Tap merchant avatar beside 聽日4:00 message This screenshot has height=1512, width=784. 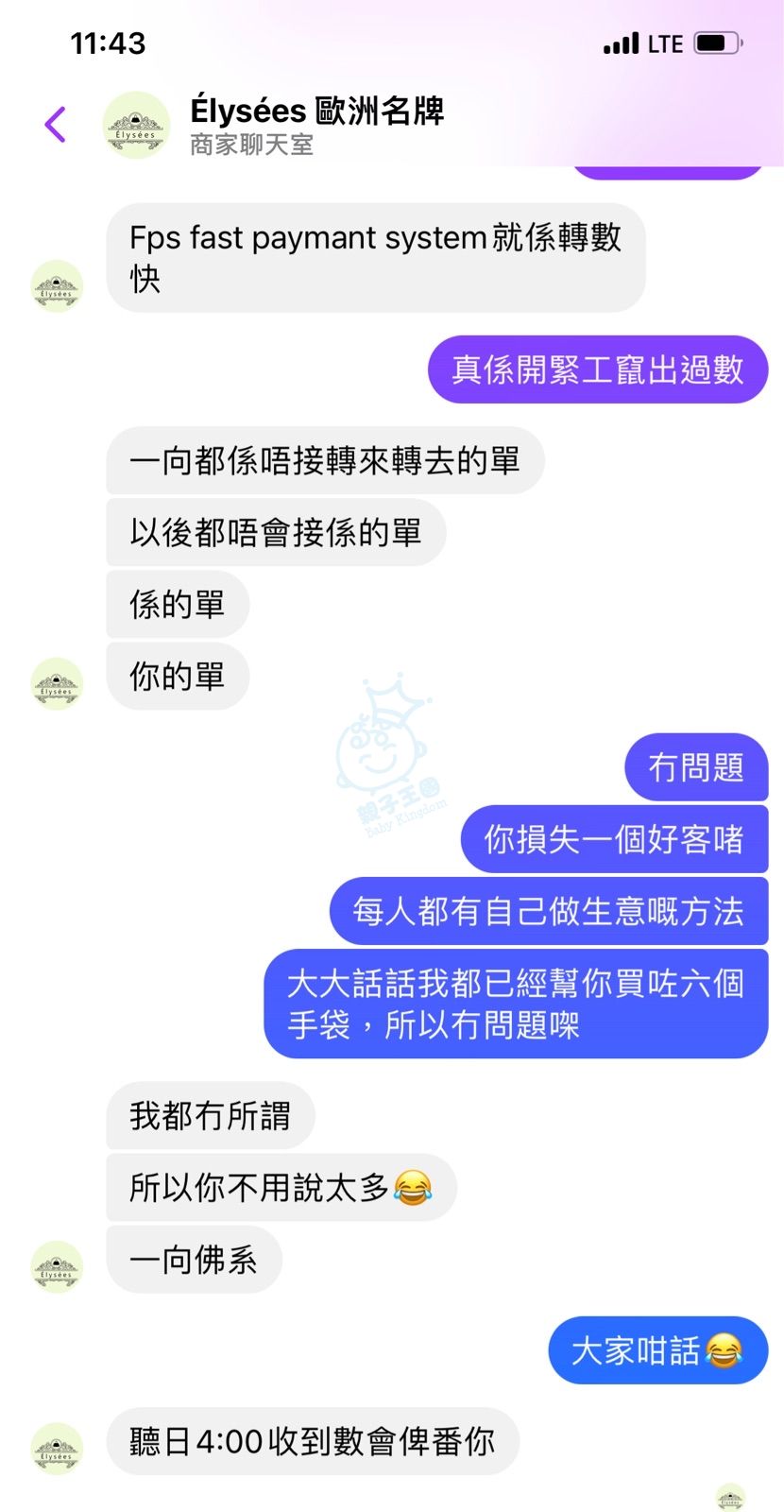pyautogui.click(x=57, y=1448)
